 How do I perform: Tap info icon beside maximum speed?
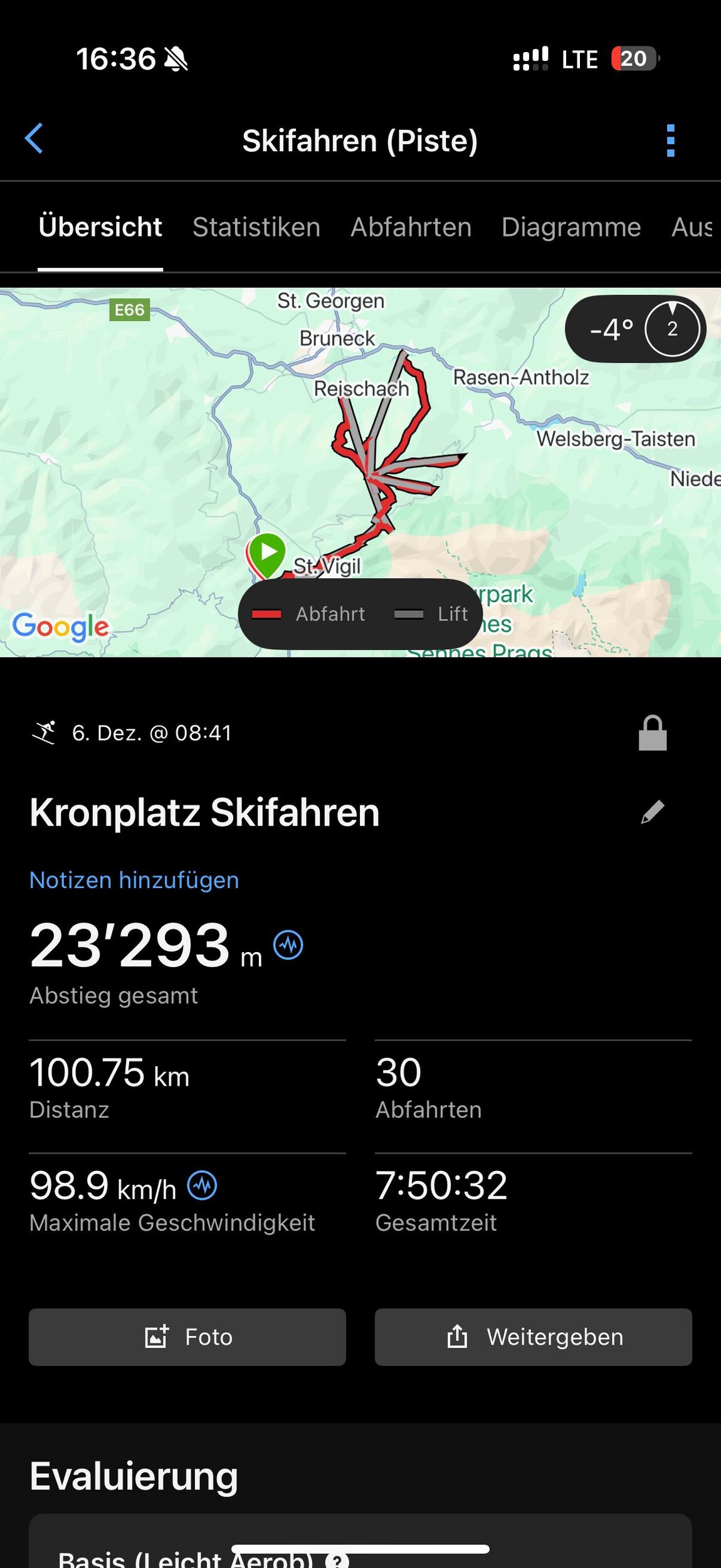point(203,1185)
